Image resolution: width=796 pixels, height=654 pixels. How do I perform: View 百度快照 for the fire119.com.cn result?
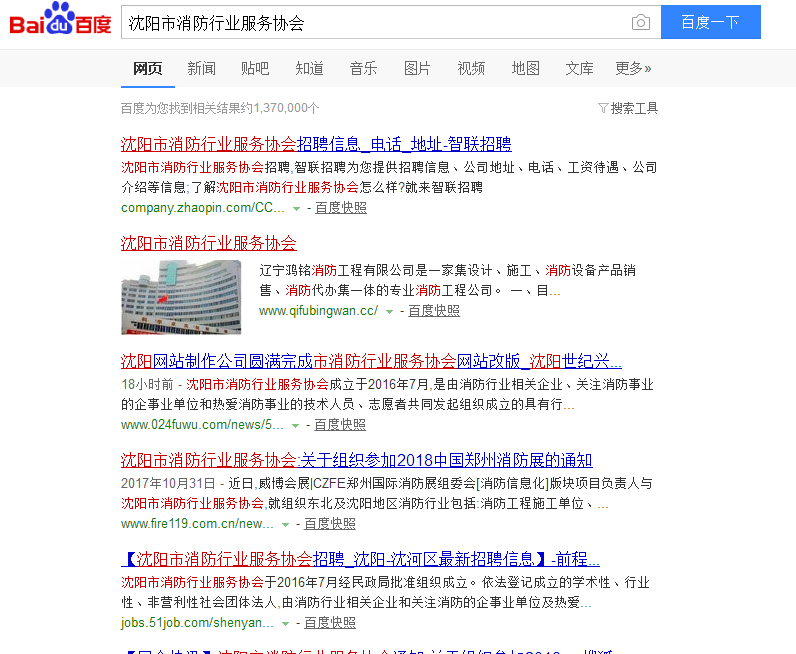330,523
